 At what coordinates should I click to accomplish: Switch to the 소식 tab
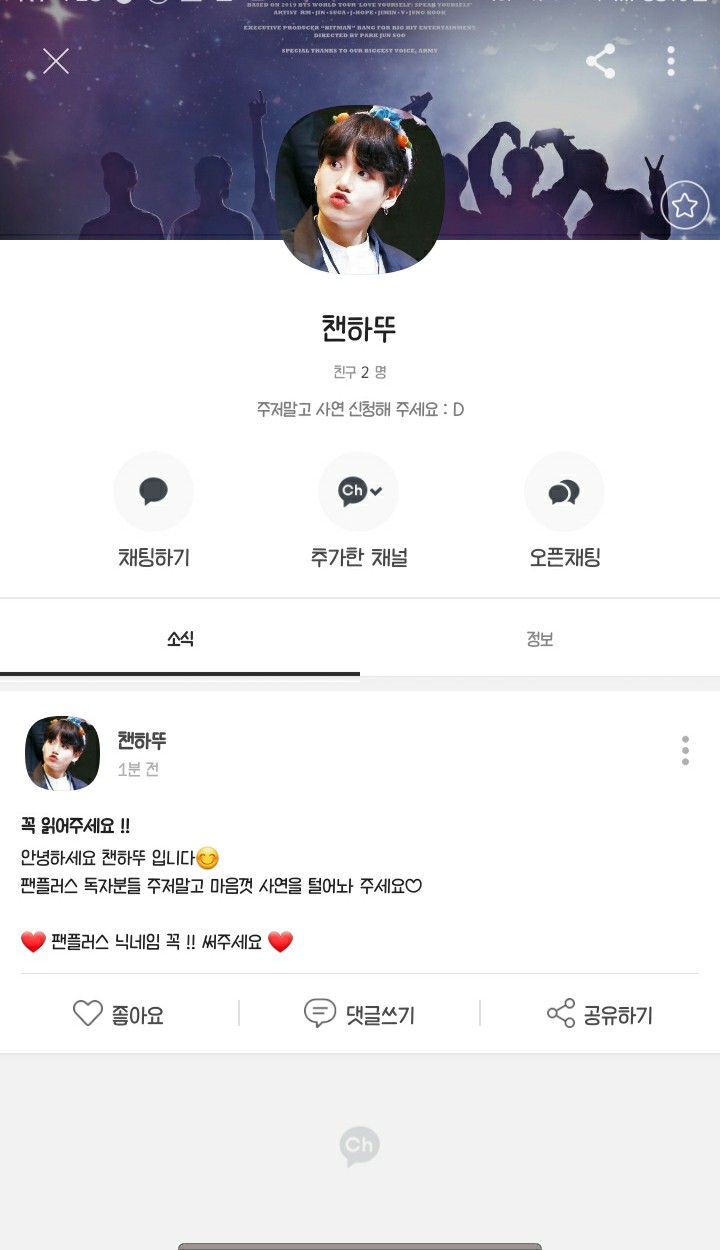point(180,639)
